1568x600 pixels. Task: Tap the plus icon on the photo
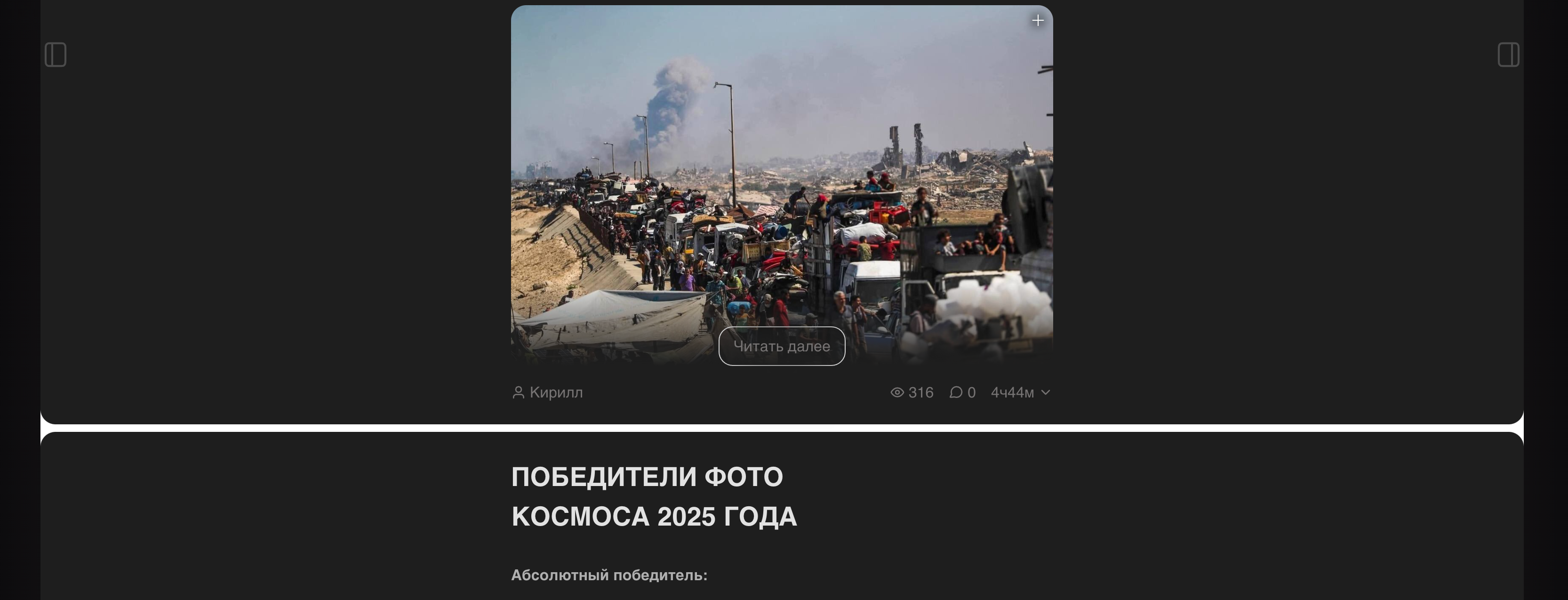[1038, 21]
